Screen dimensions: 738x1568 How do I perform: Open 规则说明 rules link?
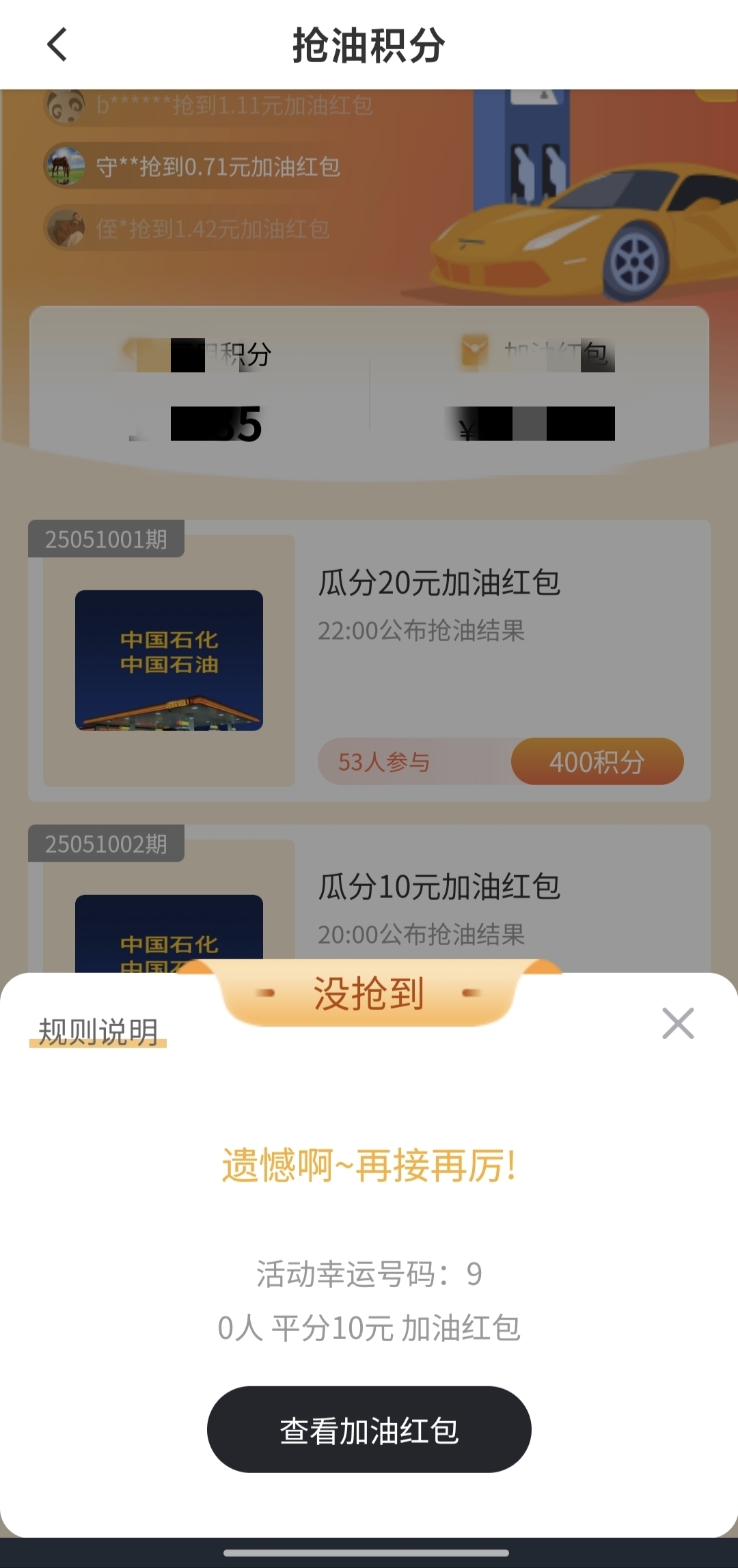(98, 1032)
